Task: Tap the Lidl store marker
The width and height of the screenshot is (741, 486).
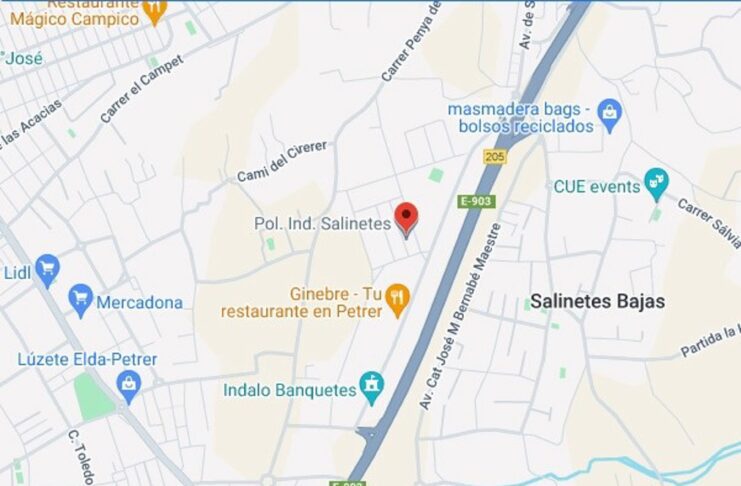Action: pyautogui.click(x=46, y=269)
